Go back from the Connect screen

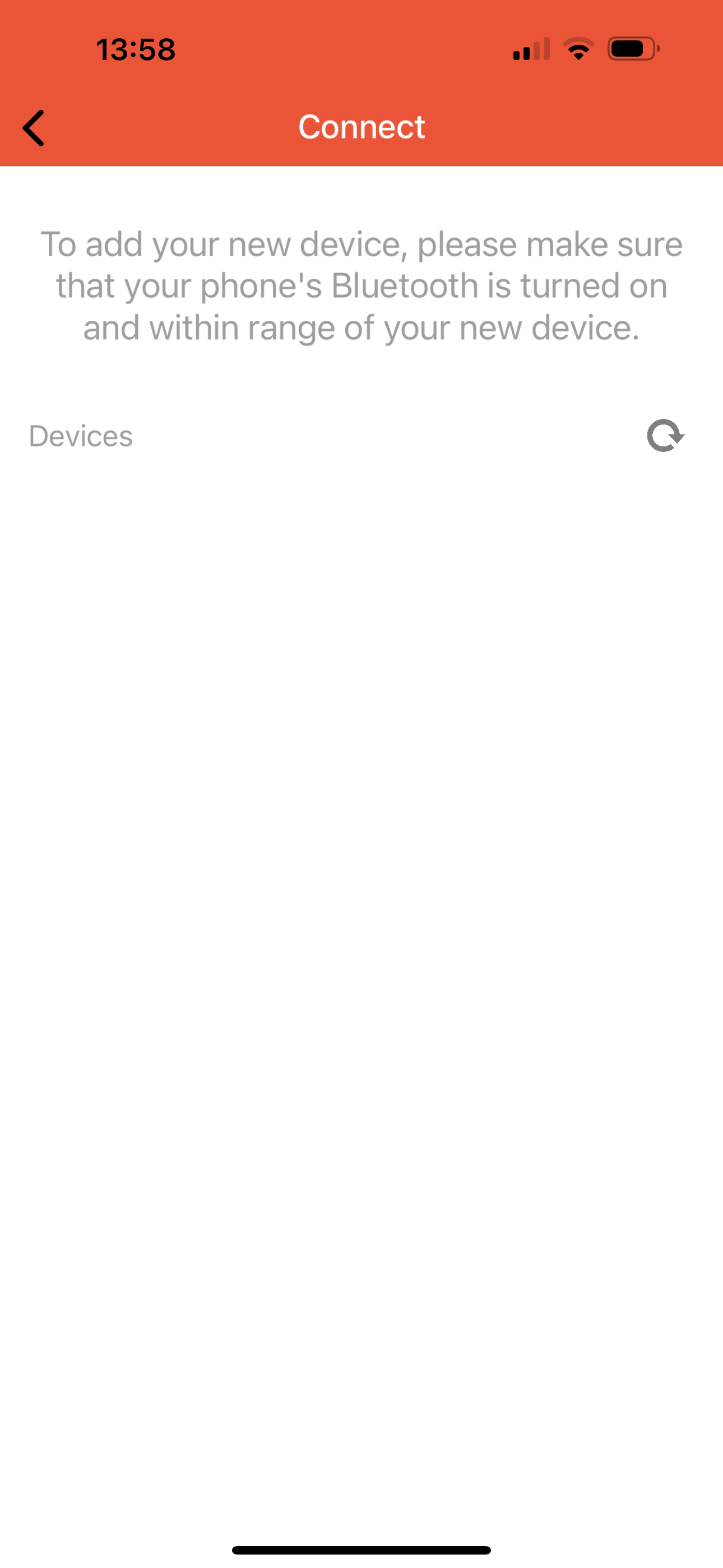click(x=34, y=128)
